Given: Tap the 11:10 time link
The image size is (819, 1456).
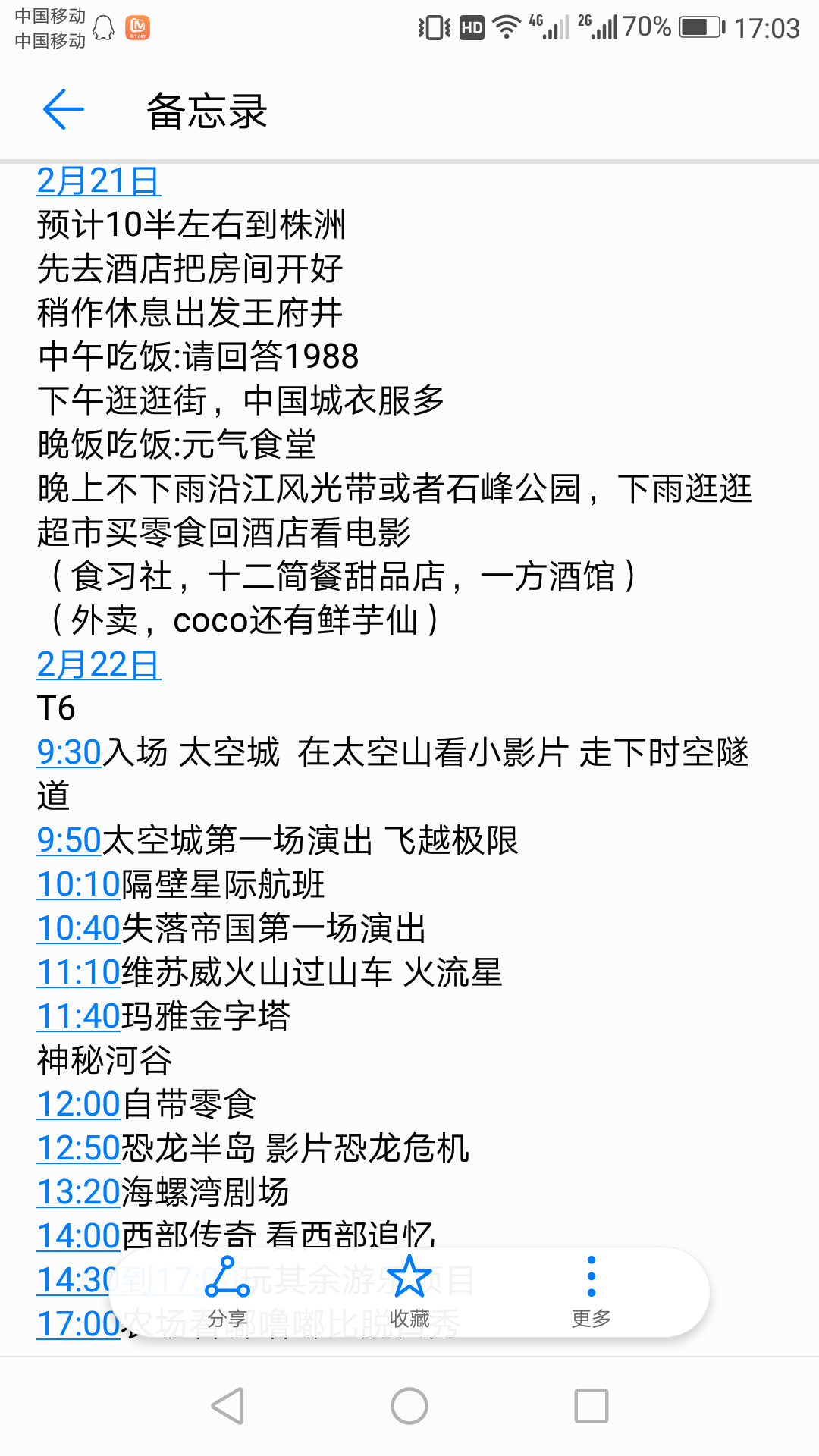Looking at the screenshot, I should pyautogui.click(x=79, y=972).
